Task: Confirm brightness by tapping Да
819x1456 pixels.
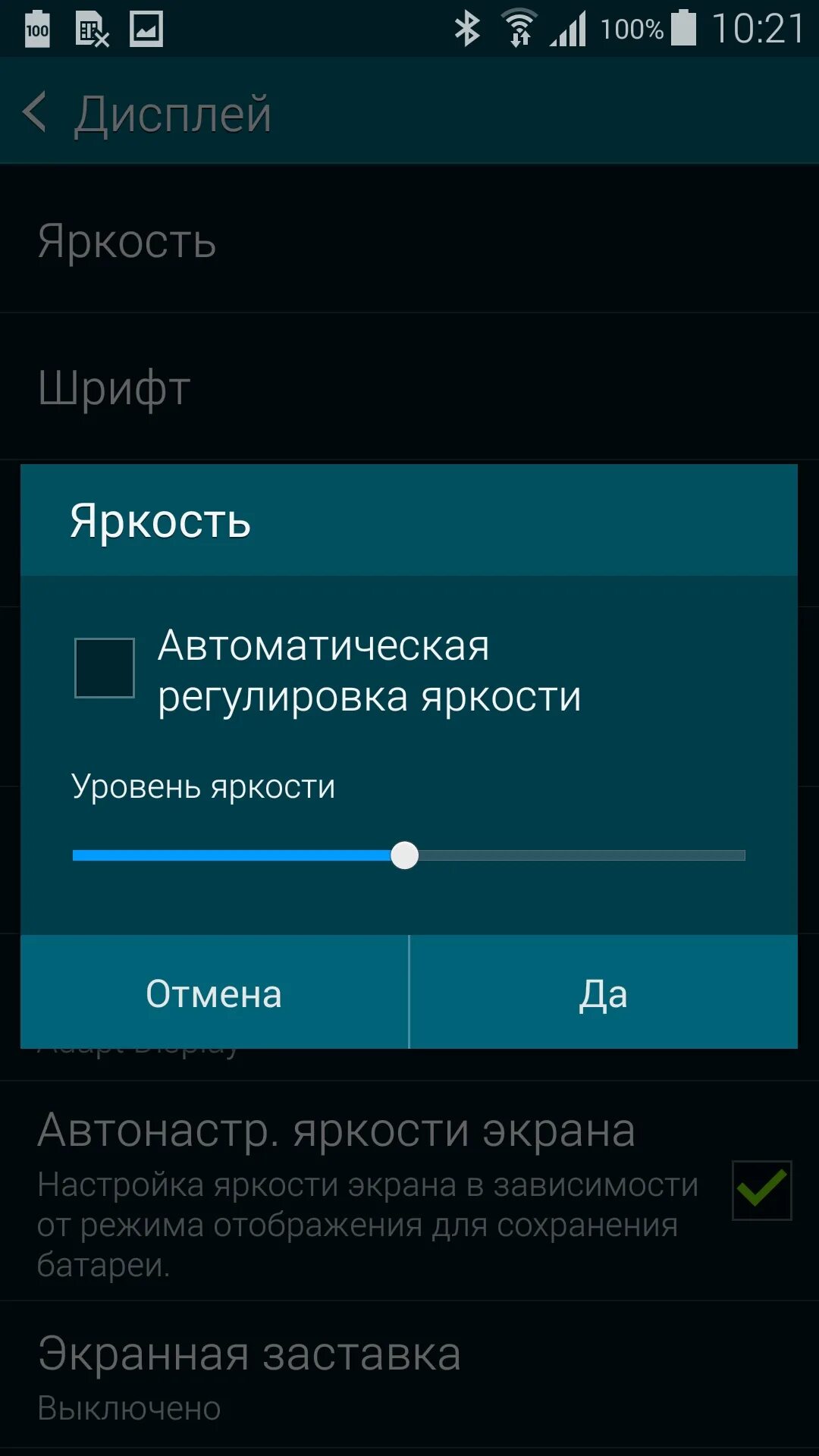Action: [604, 993]
